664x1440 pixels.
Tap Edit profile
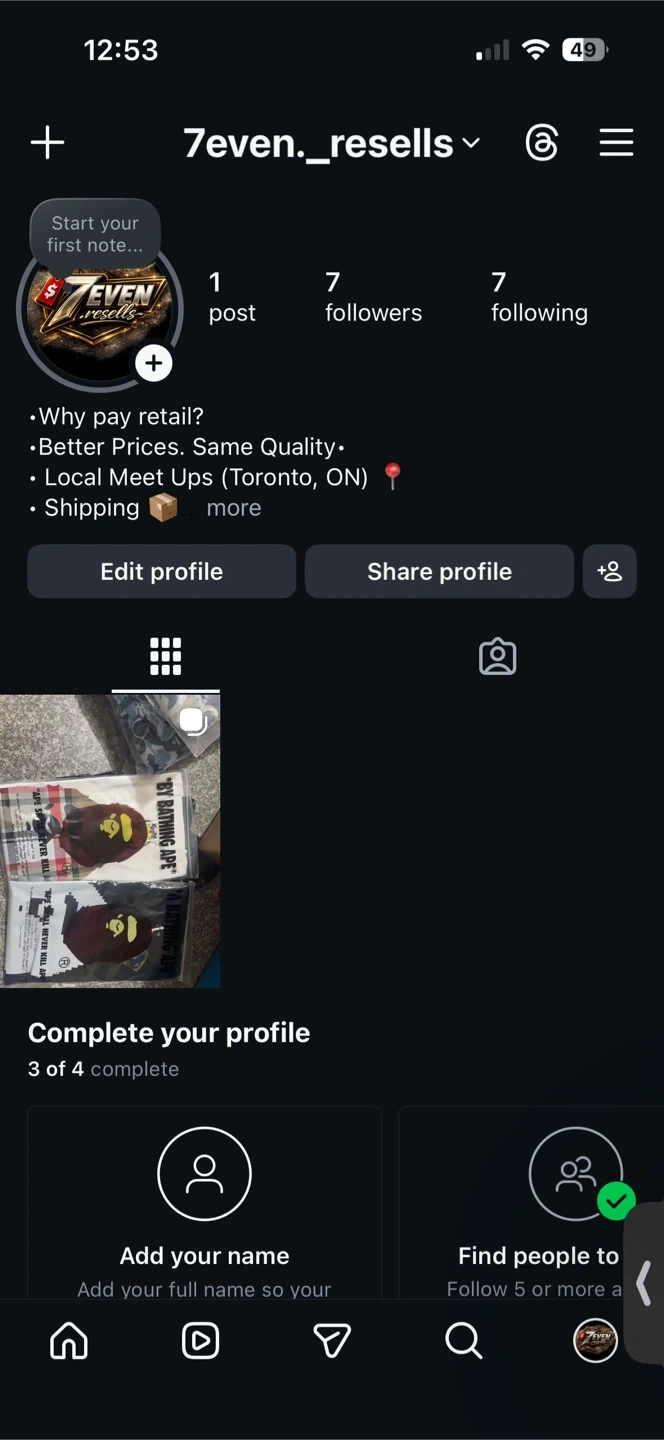(x=161, y=572)
